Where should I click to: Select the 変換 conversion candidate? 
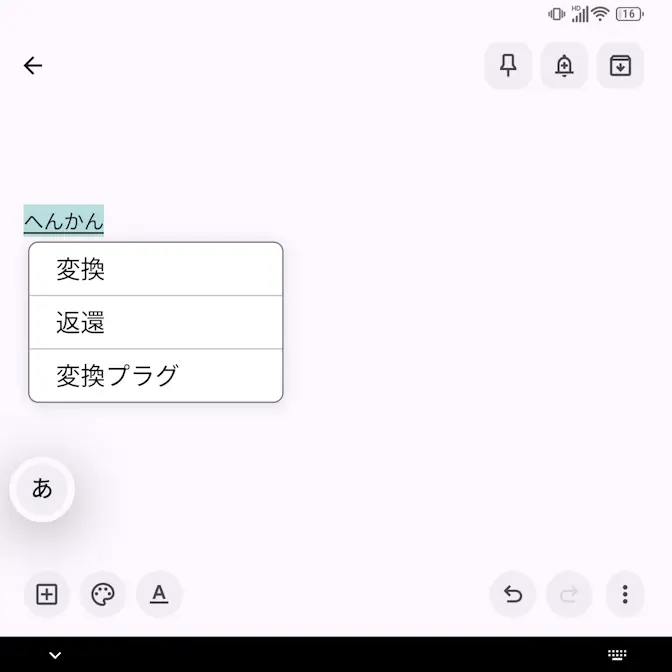[x=155, y=269]
